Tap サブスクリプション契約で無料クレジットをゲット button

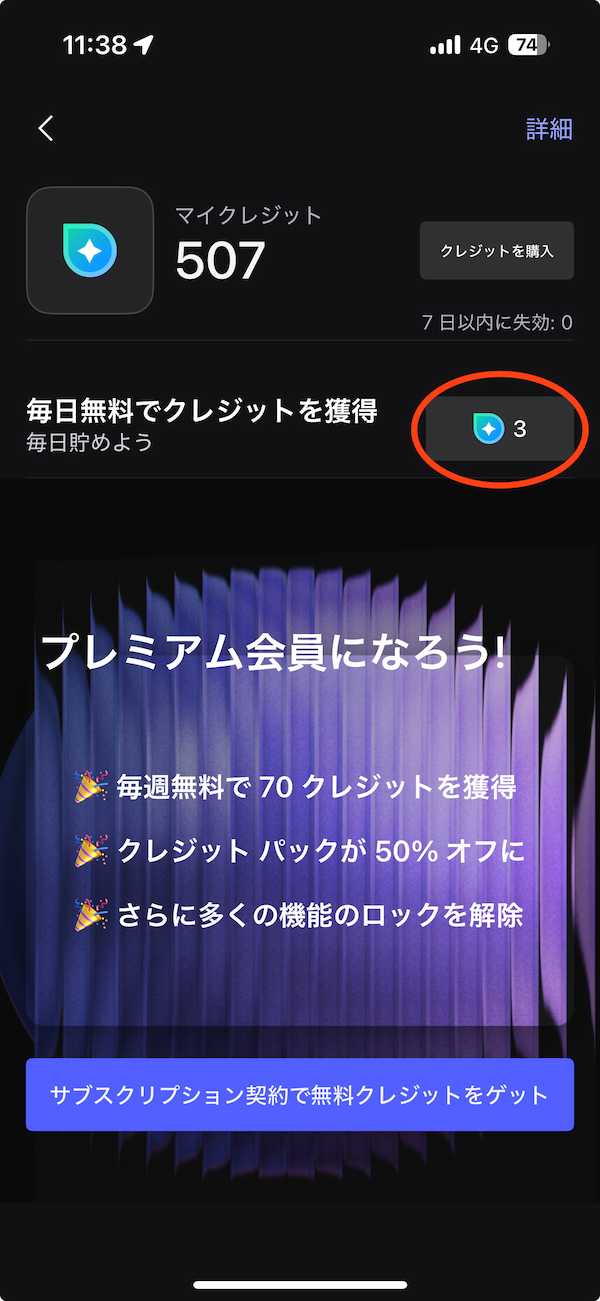point(300,1095)
